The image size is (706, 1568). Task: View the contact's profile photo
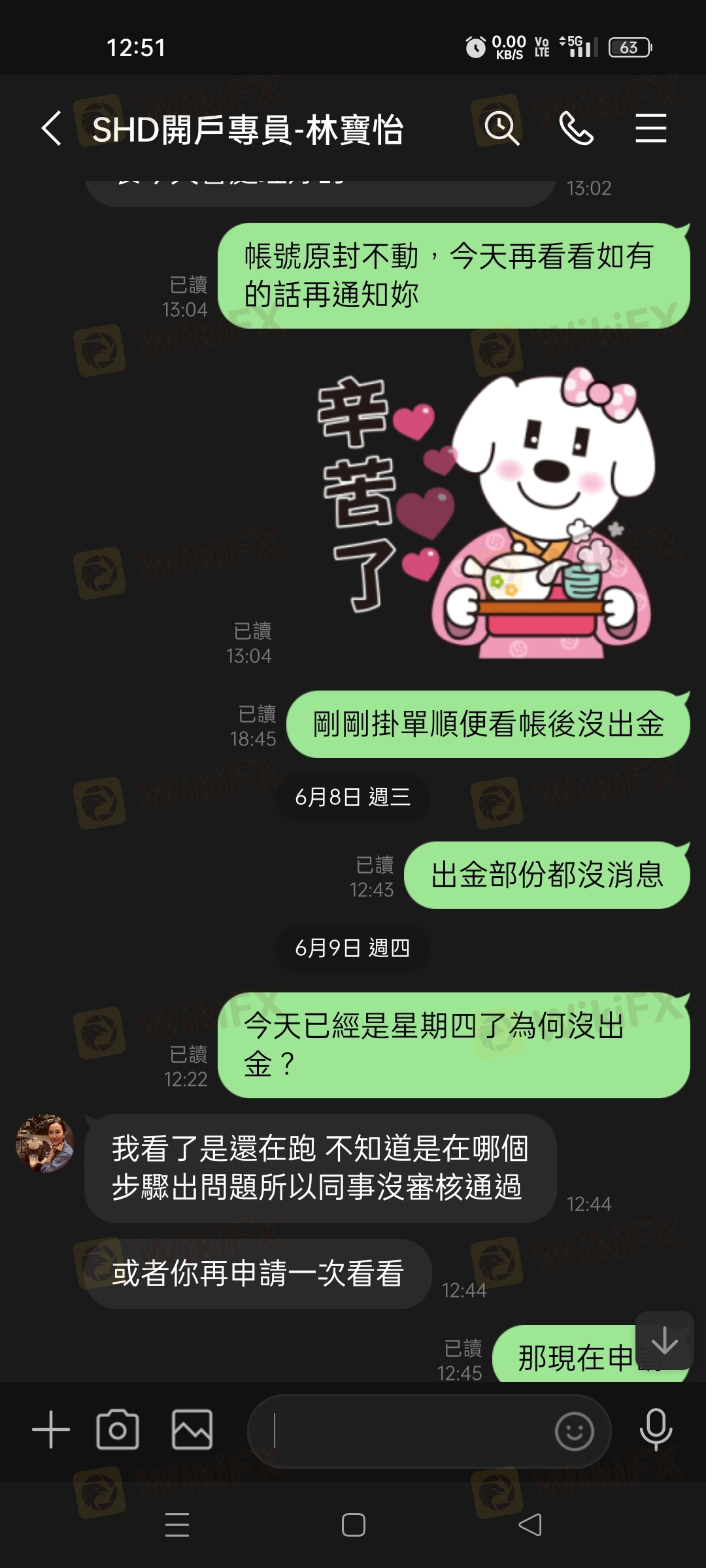pos(45,1143)
